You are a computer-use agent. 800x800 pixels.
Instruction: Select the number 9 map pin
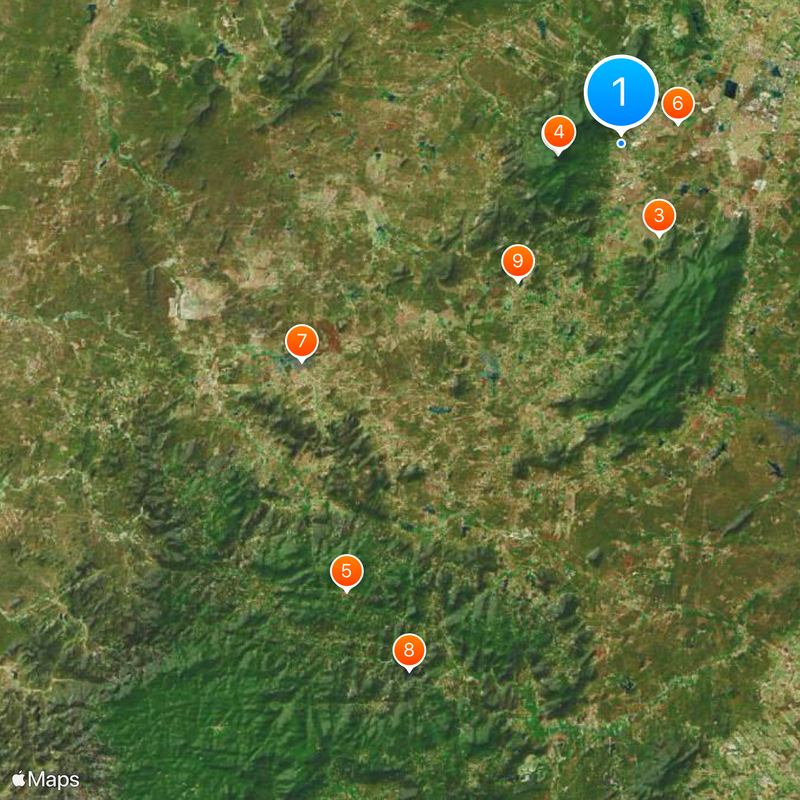point(517,262)
